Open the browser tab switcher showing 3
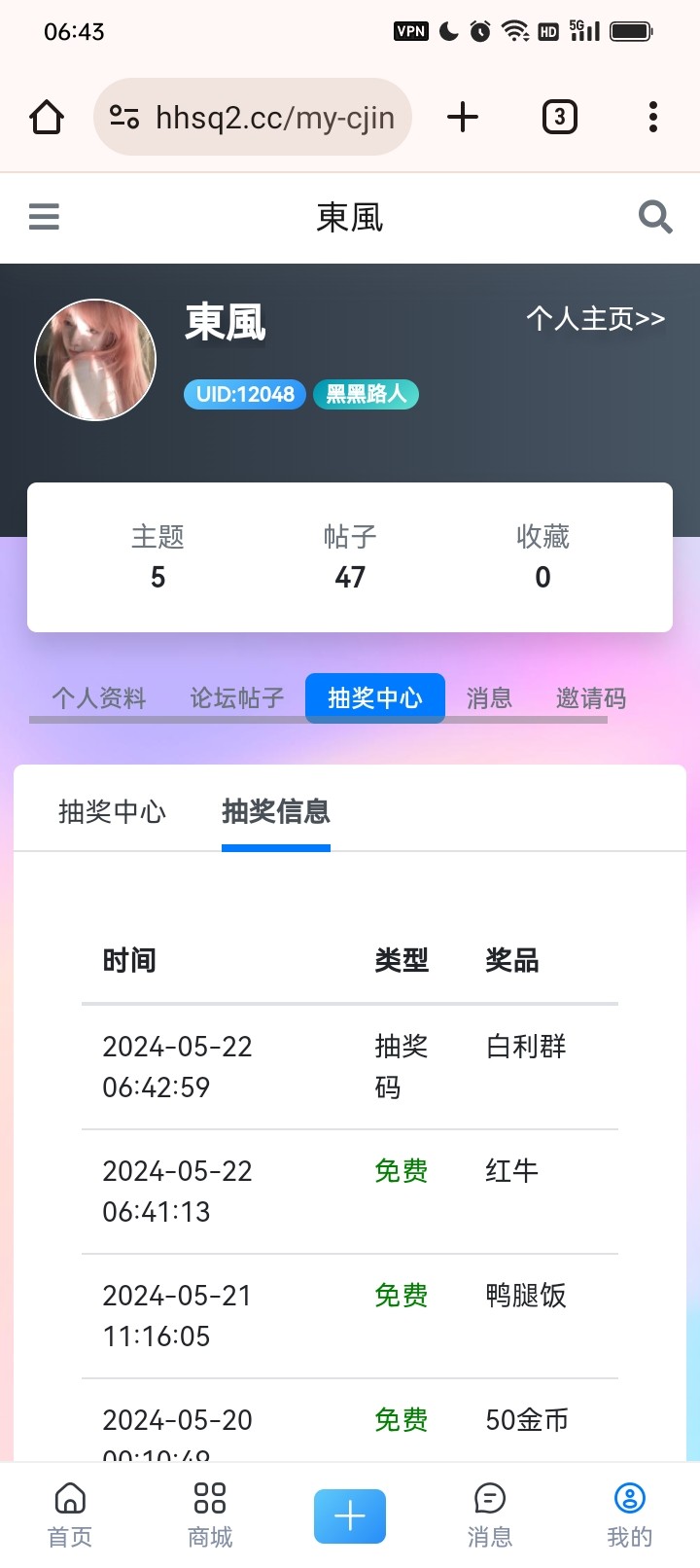 pos(560,117)
